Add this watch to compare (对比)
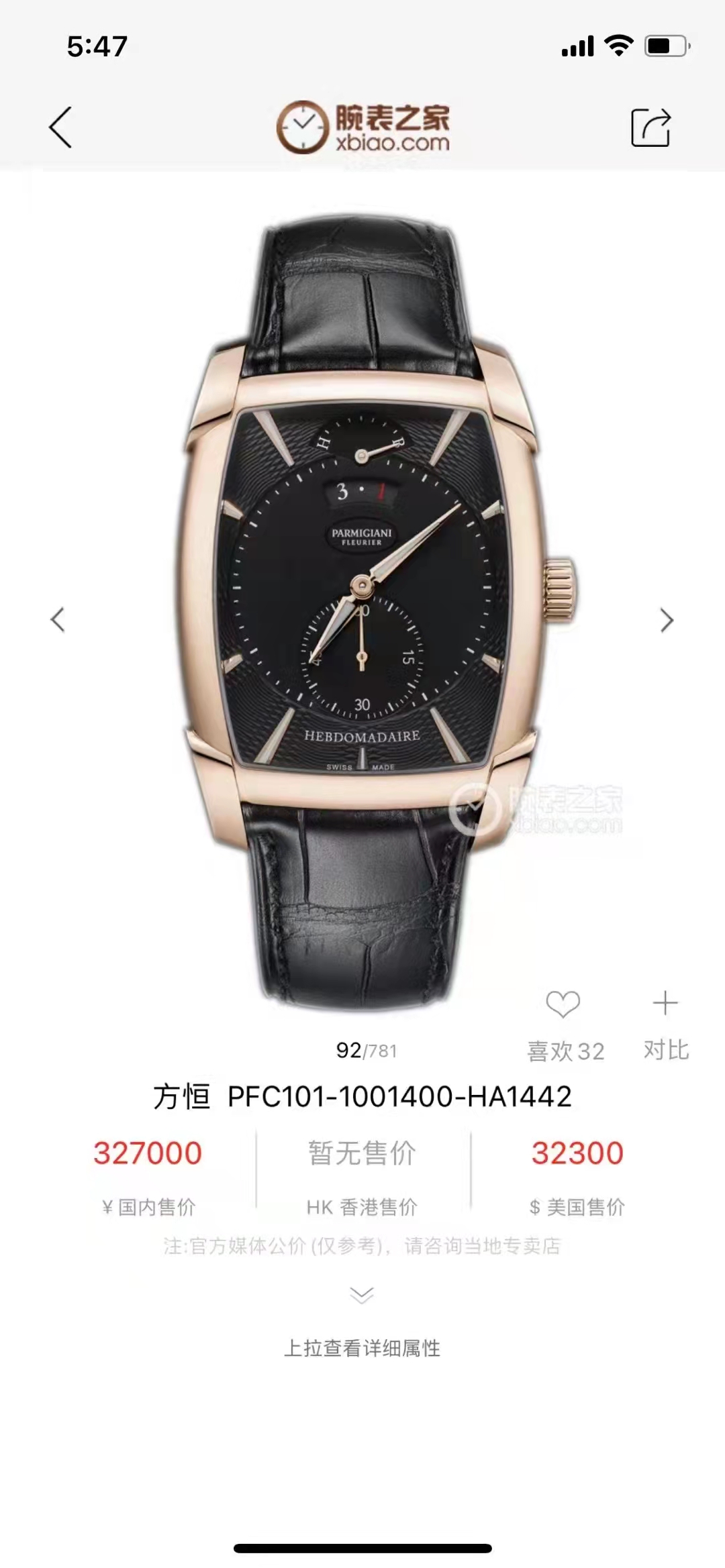The image size is (725, 1568). pos(665,1004)
